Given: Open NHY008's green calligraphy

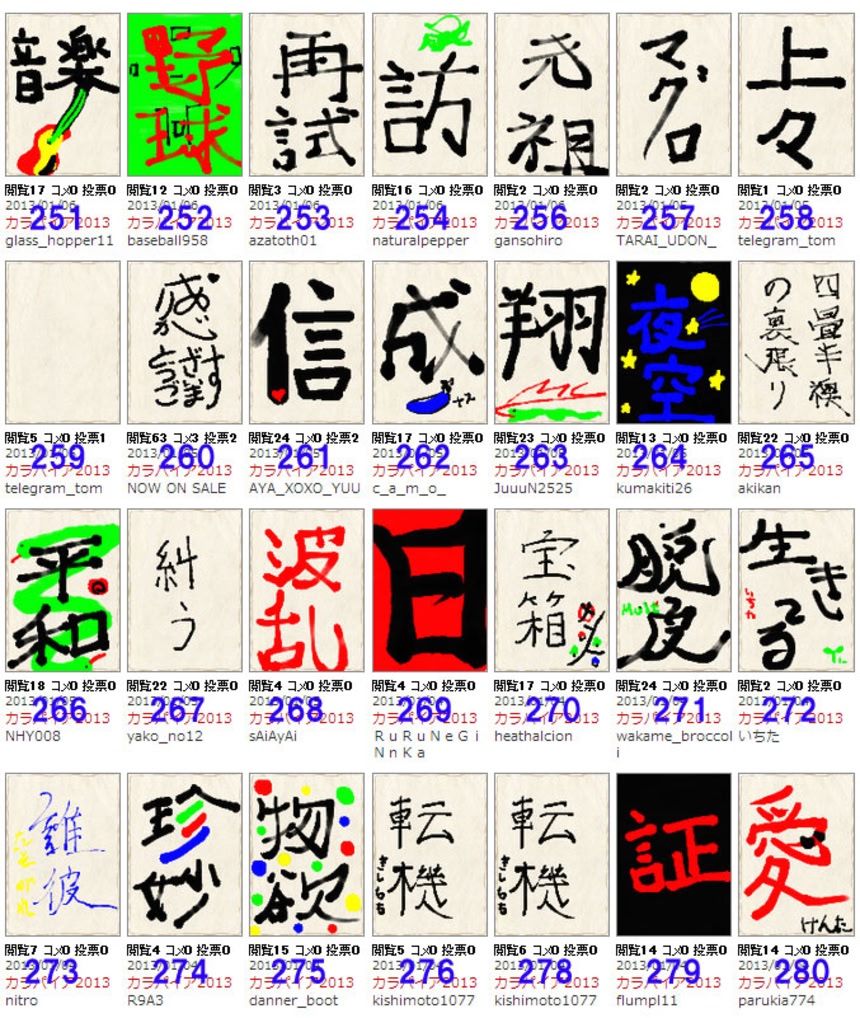Looking at the screenshot, I should 62,590.
